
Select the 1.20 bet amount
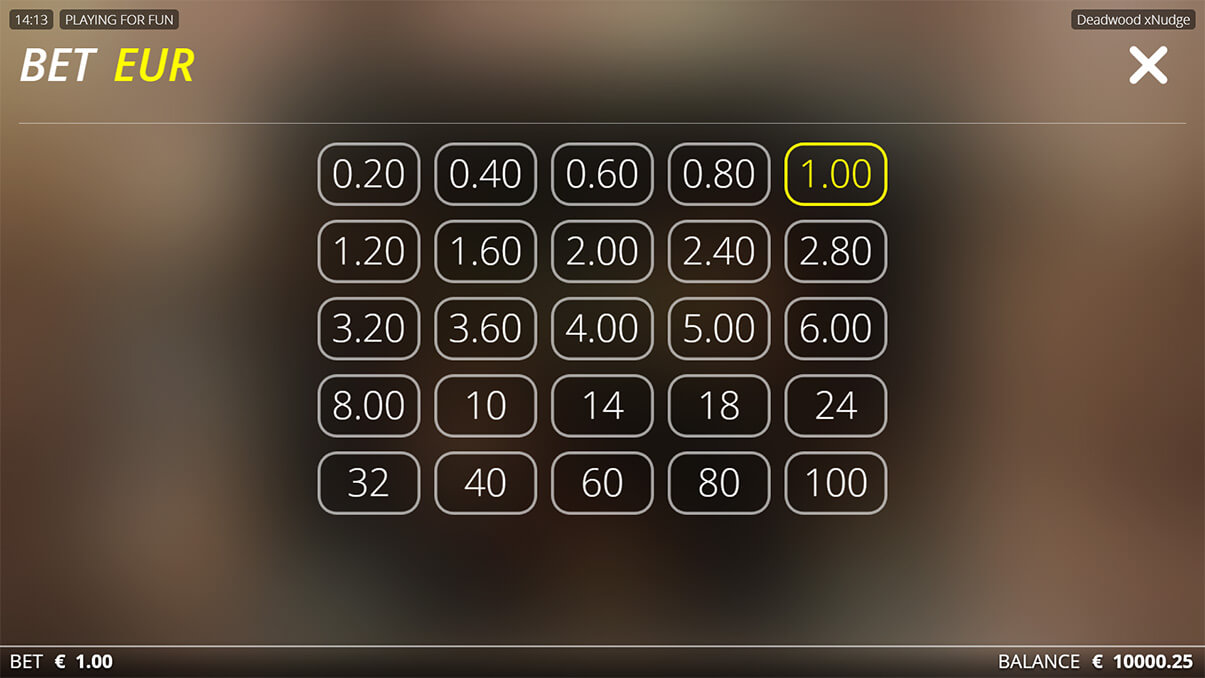pyautogui.click(x=368, y=251)
